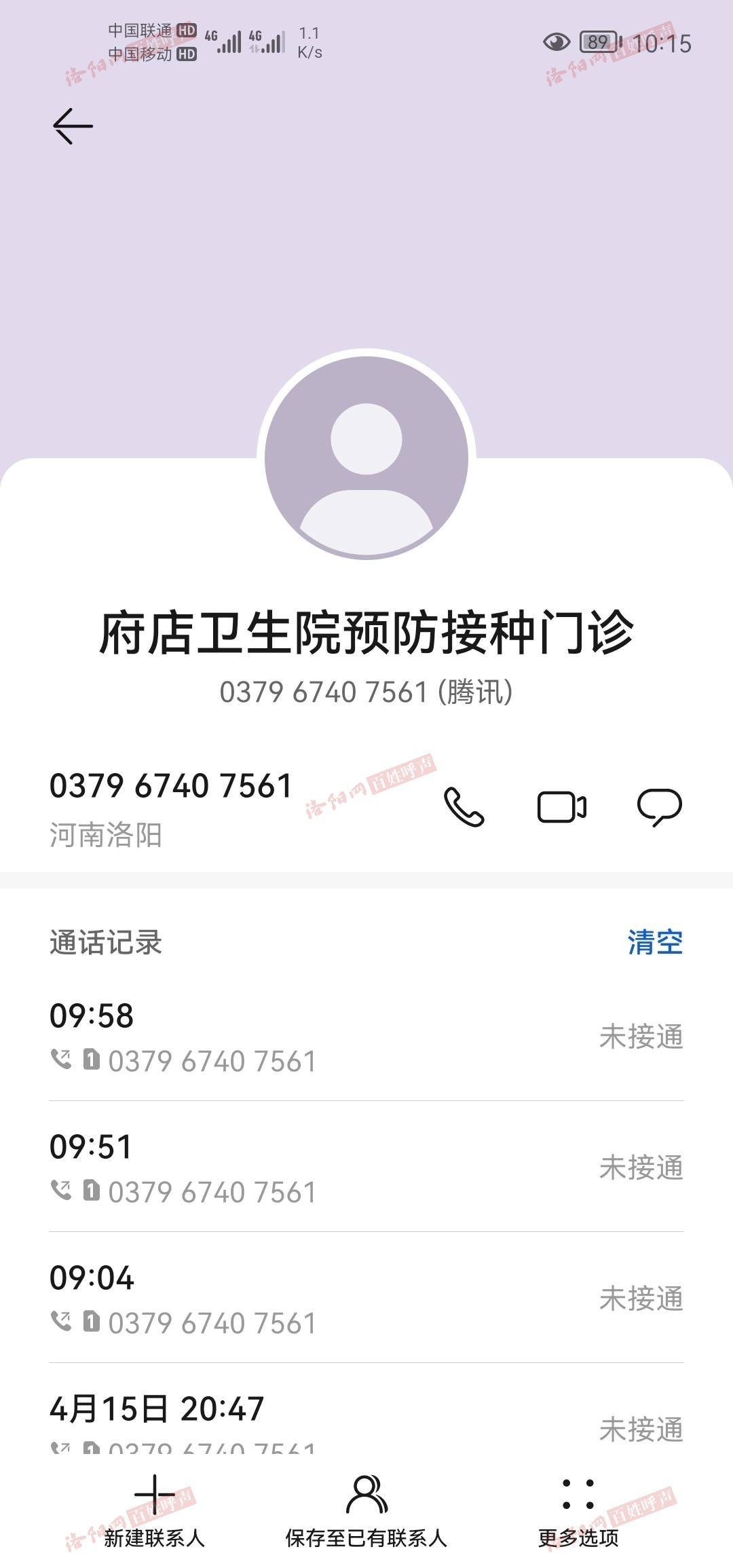Choose 保存至已有联系人

tap(366, 1512)
